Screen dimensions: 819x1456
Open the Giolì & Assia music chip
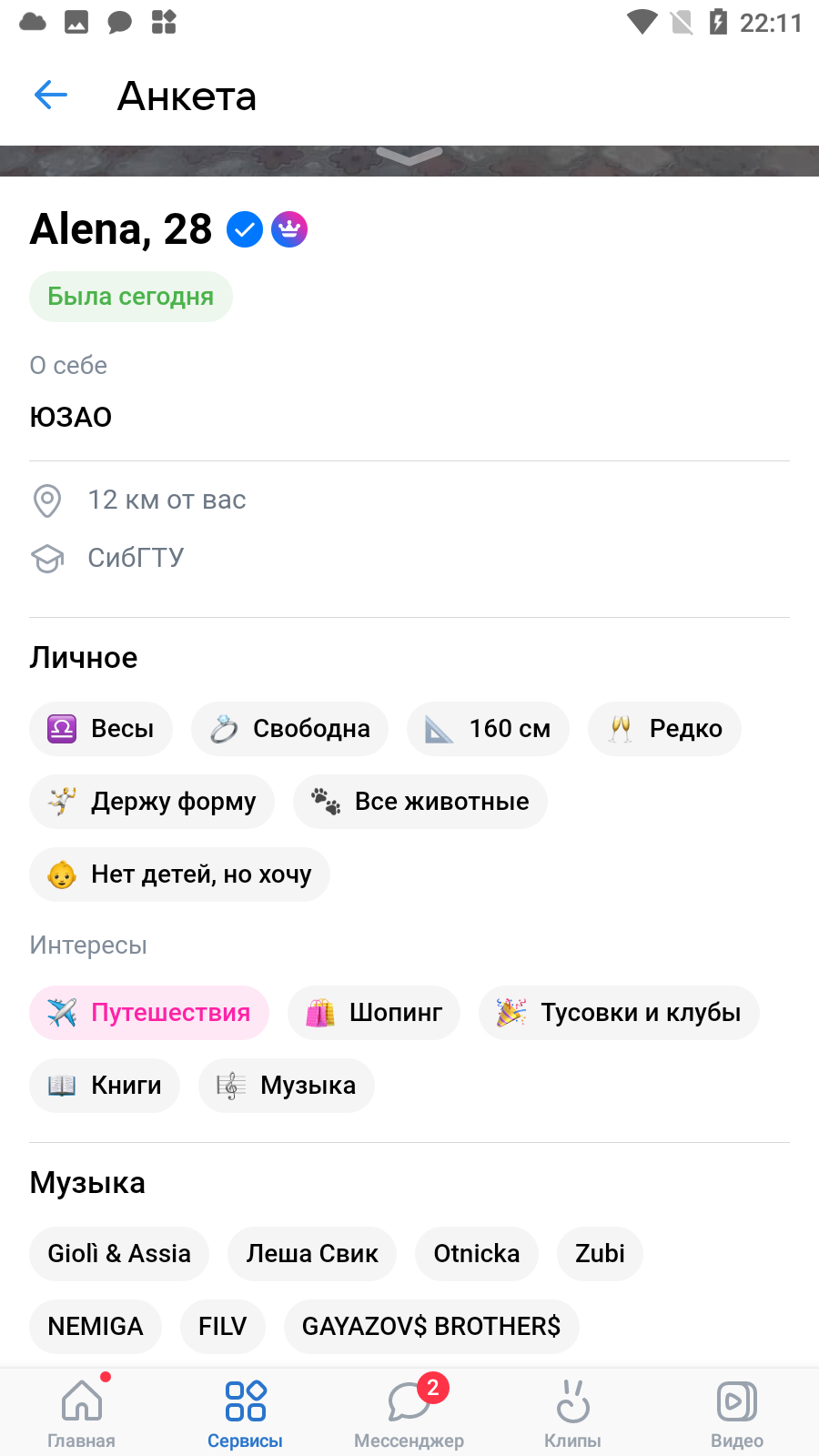119,1254
